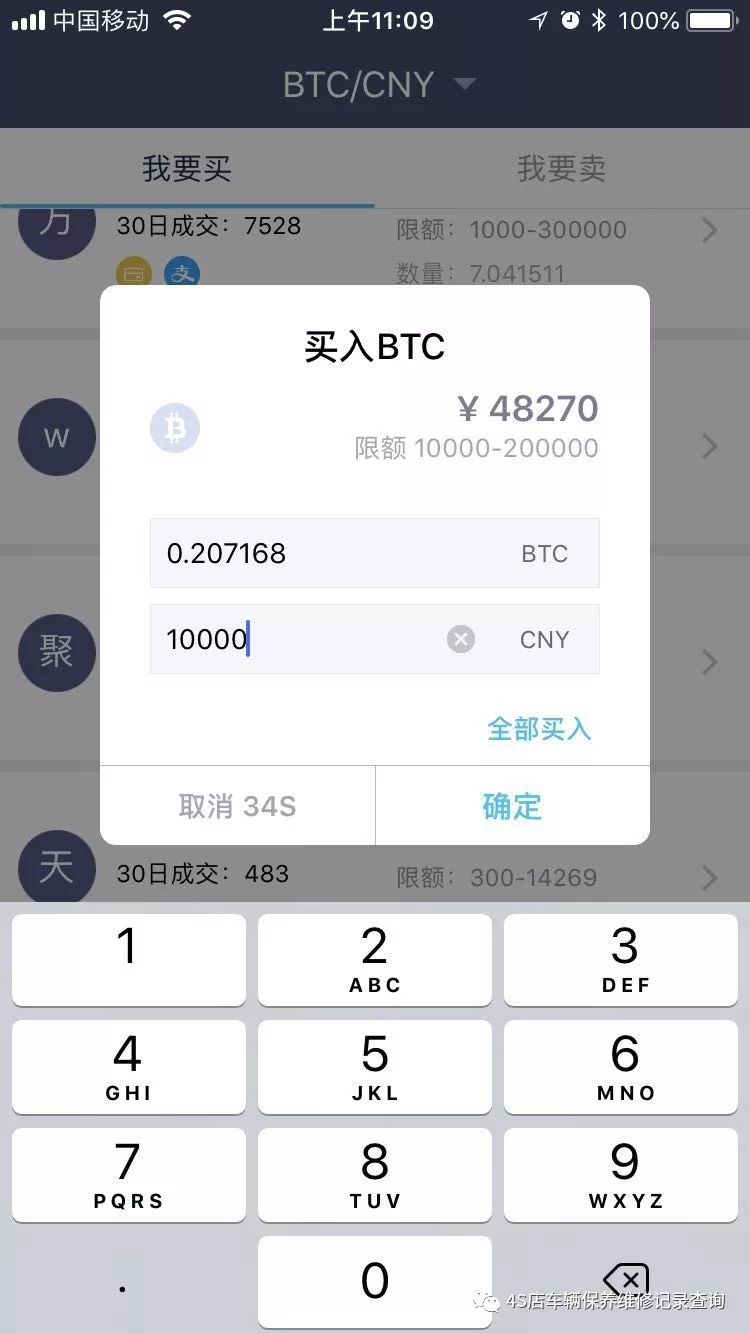Viewport: 750px width, 1334px height.
Task: Tap the seller avatar labeled 聚
Action: (x=56, y=653)
